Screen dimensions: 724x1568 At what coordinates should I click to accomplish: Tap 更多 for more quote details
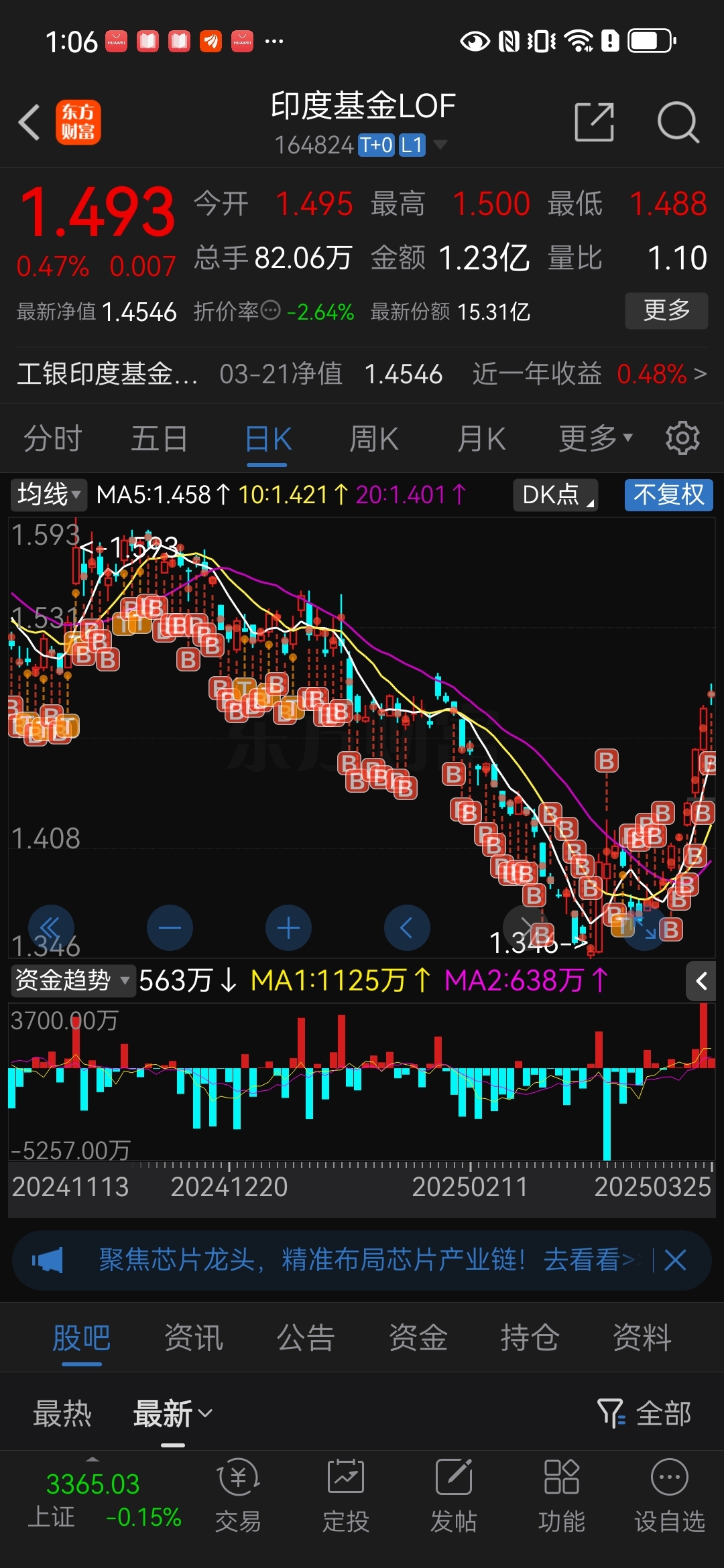point(666,311)
